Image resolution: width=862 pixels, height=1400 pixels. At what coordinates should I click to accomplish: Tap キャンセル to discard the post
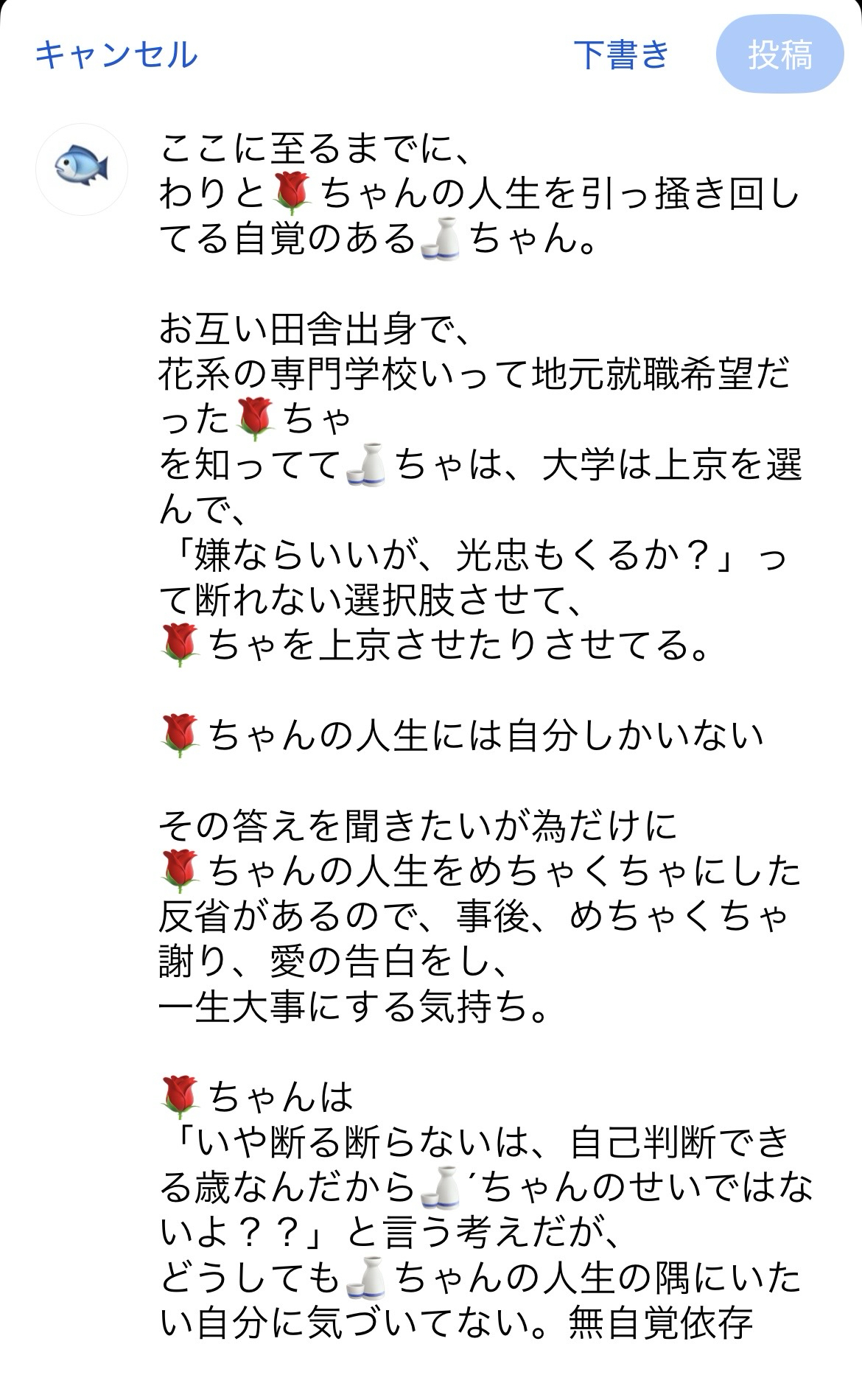[x=116, y=55]
